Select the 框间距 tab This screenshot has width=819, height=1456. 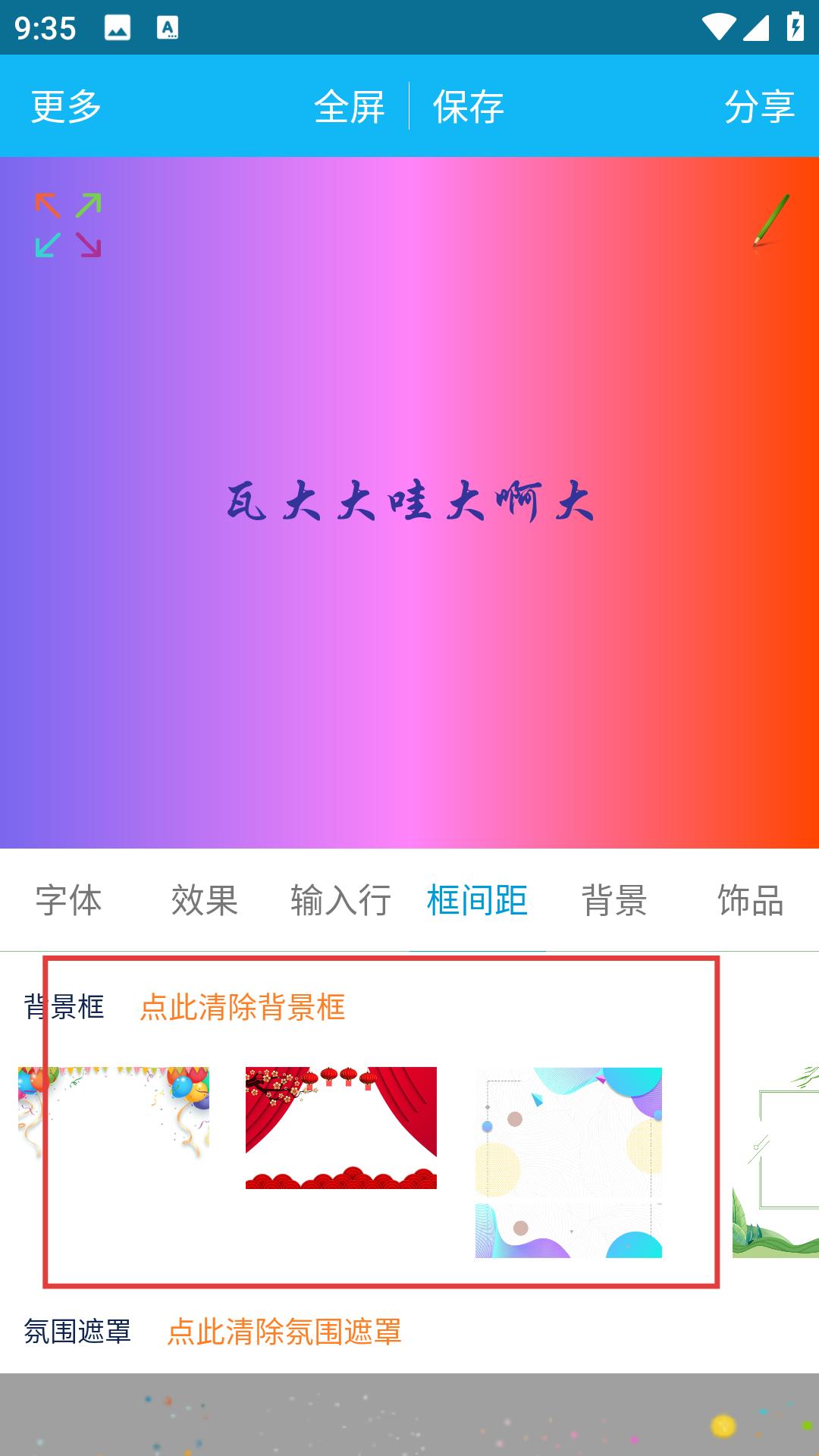pyautogui.click(x=478, y=900)
